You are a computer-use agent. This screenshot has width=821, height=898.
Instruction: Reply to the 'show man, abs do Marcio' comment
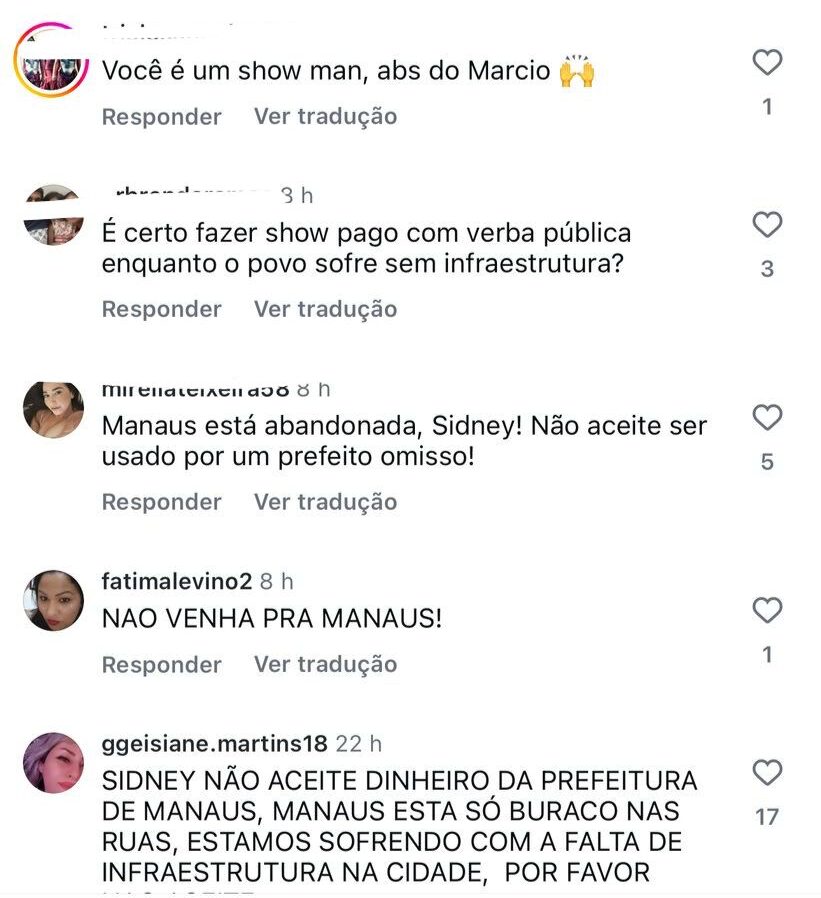point(161,116)
